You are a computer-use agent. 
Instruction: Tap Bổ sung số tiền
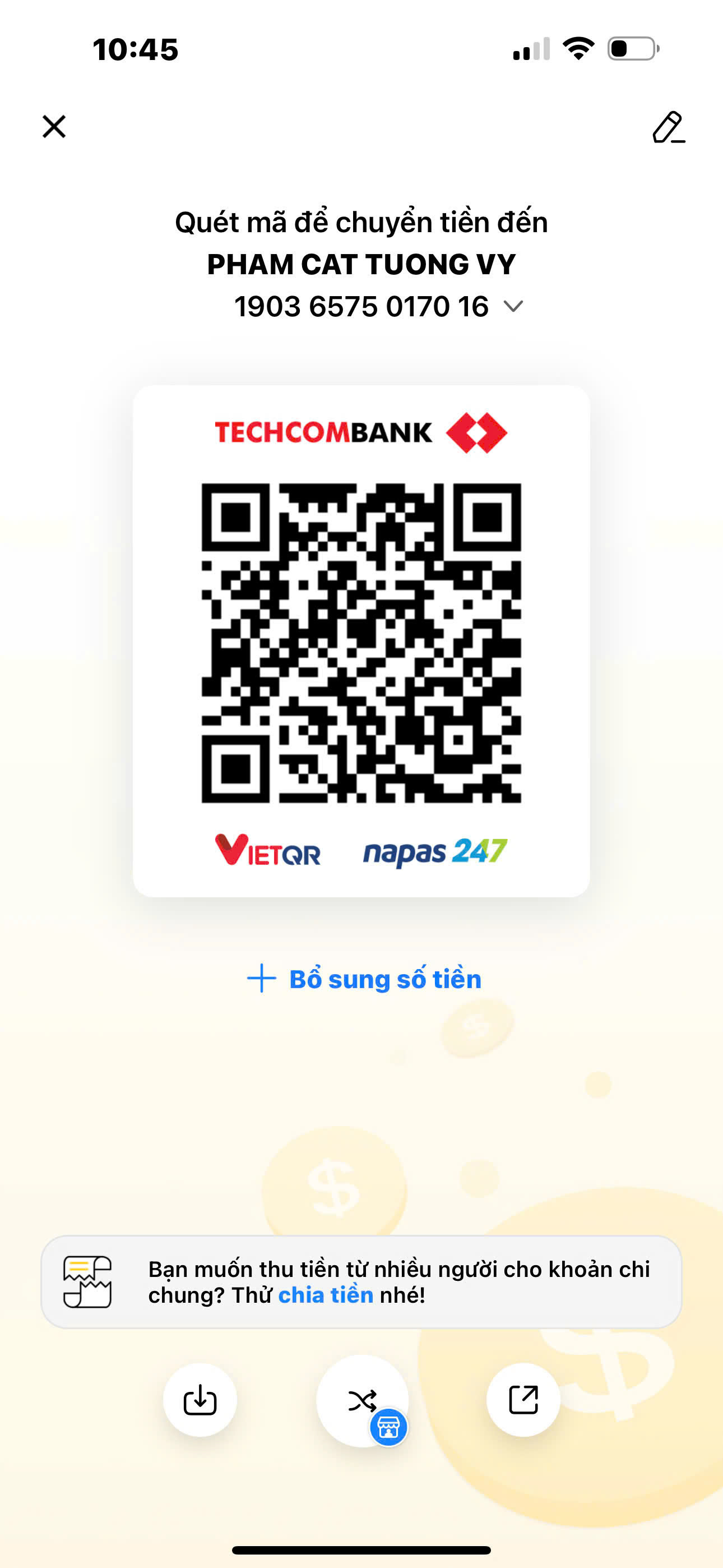pyautogui.click(x=364, y=979)
